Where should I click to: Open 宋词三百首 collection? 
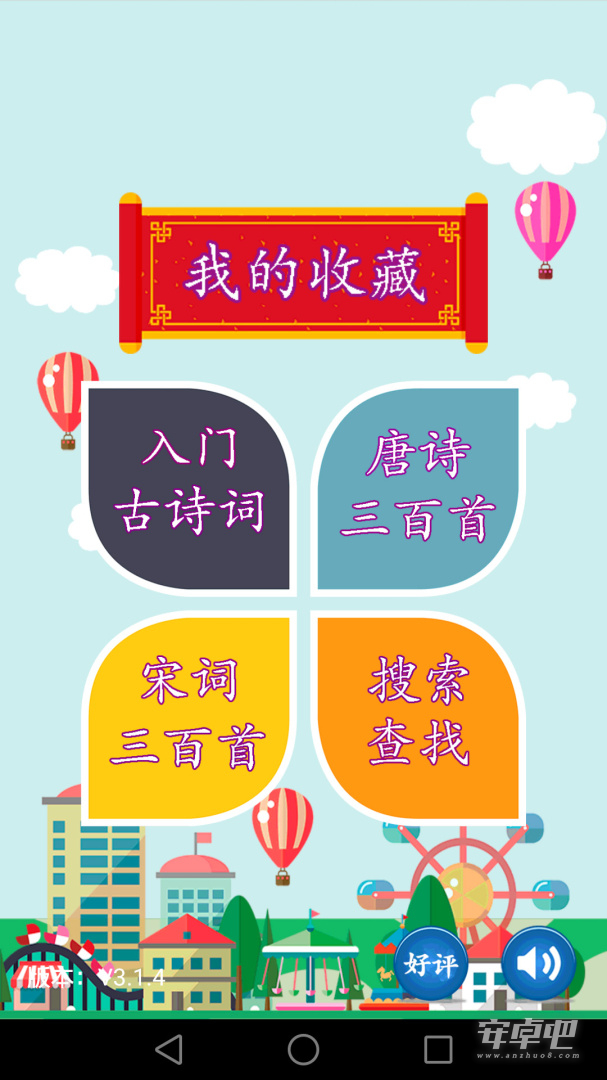point(189,717)
